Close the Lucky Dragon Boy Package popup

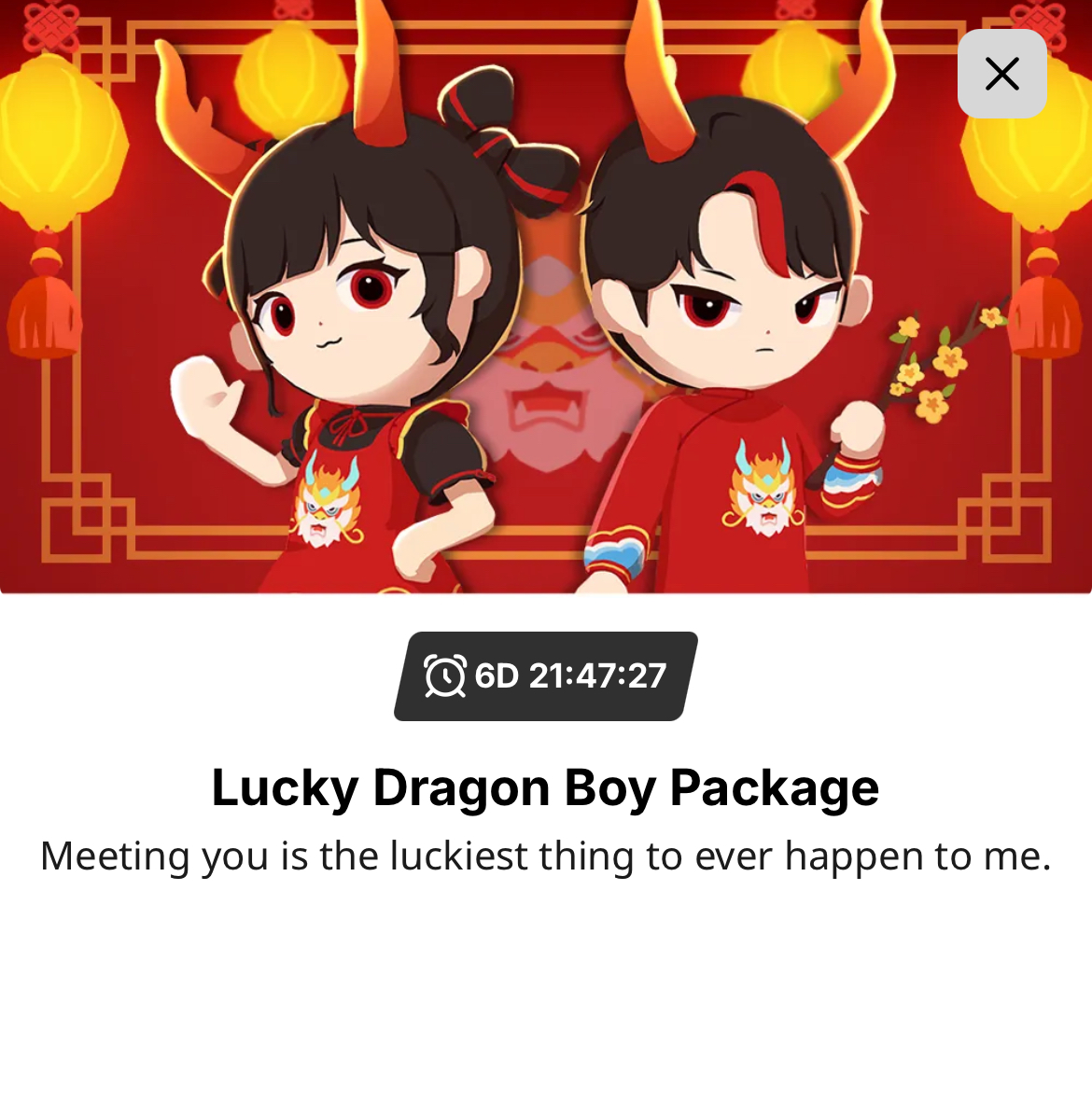coord(1001,74)
